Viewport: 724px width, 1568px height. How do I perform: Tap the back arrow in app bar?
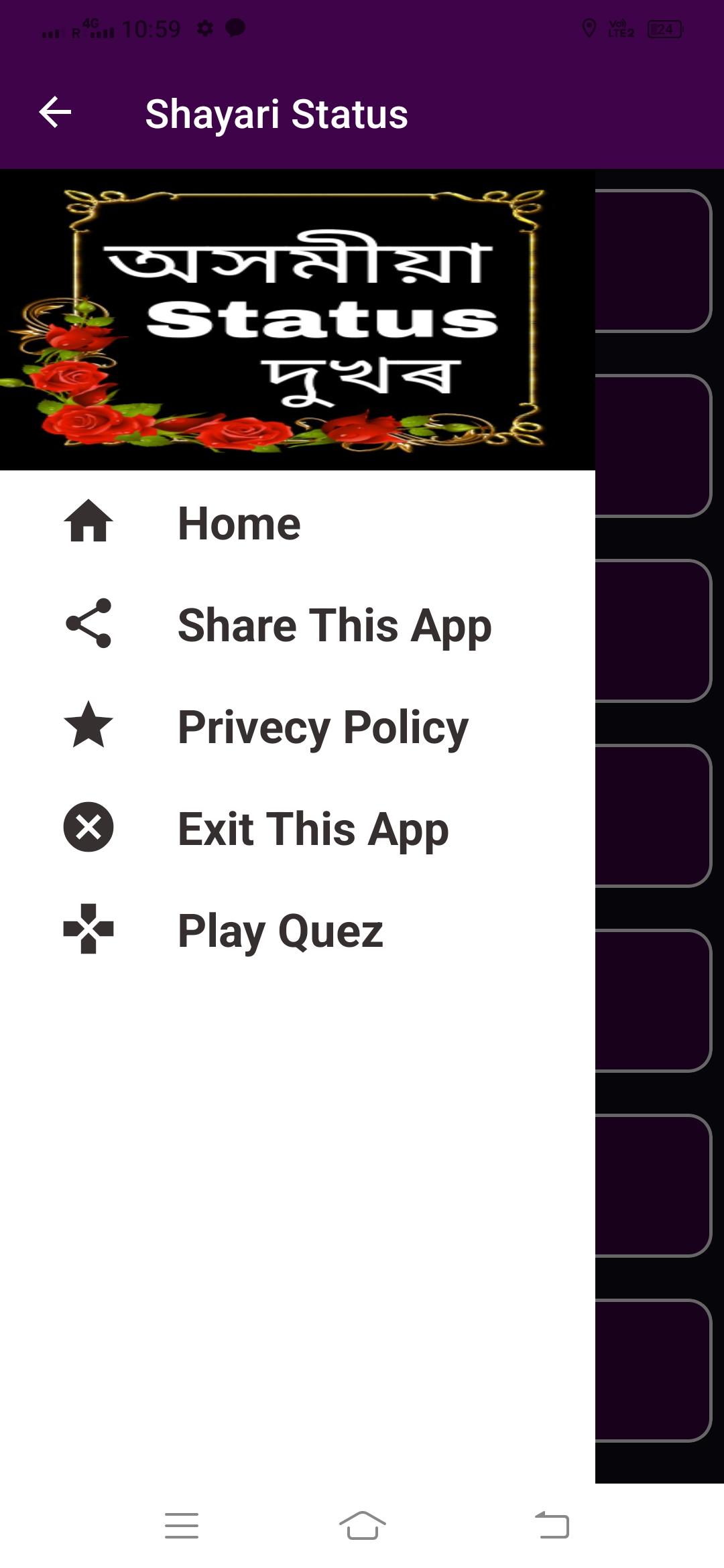tap(55, 113)
